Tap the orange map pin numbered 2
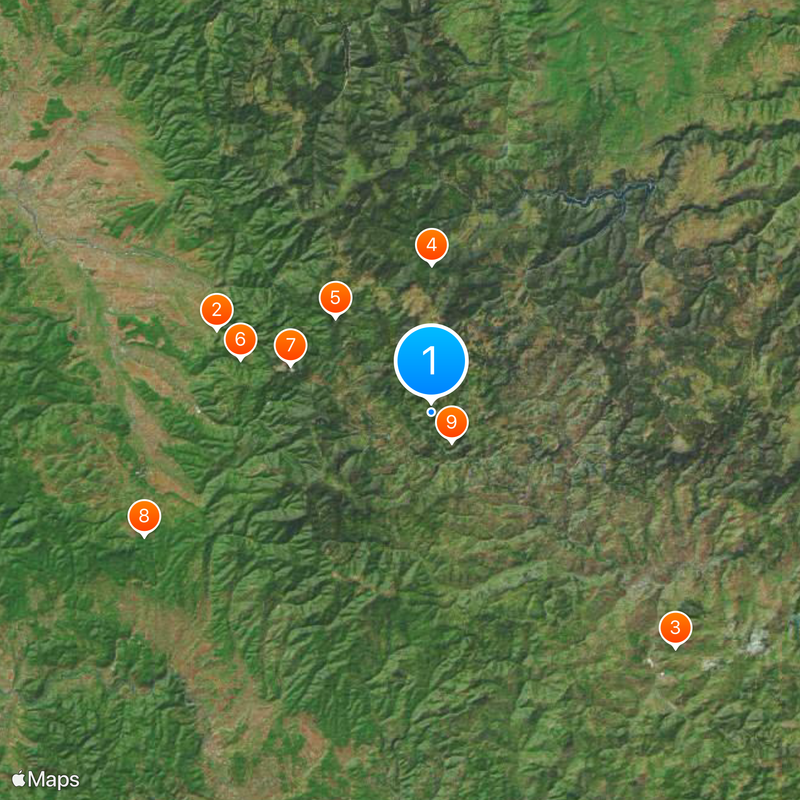 click(x=216, y=311)
